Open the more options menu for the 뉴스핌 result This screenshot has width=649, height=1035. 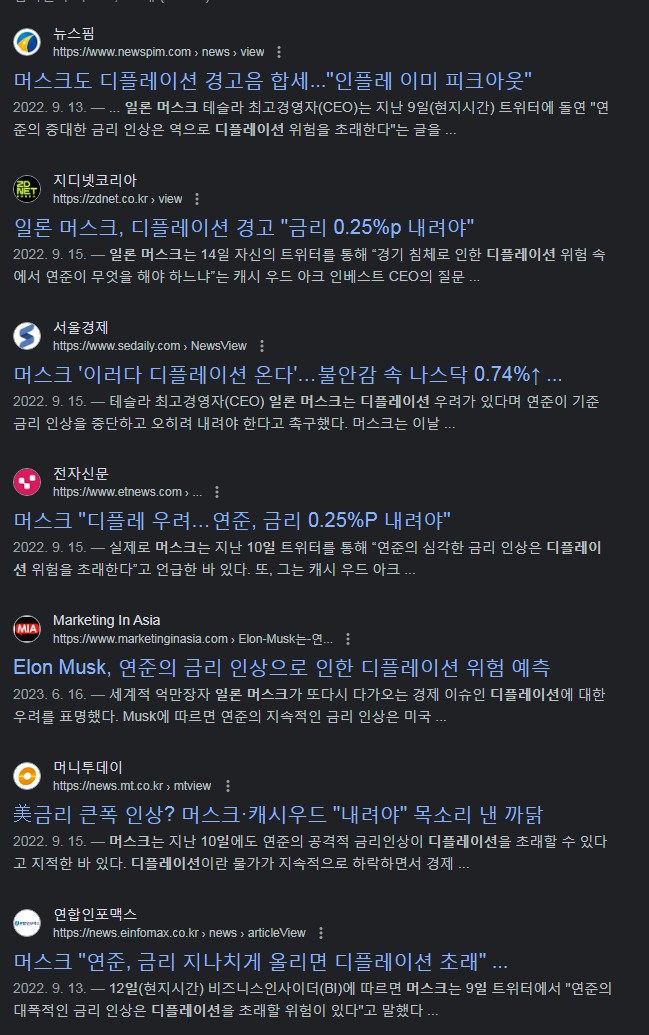pos(279,52)
